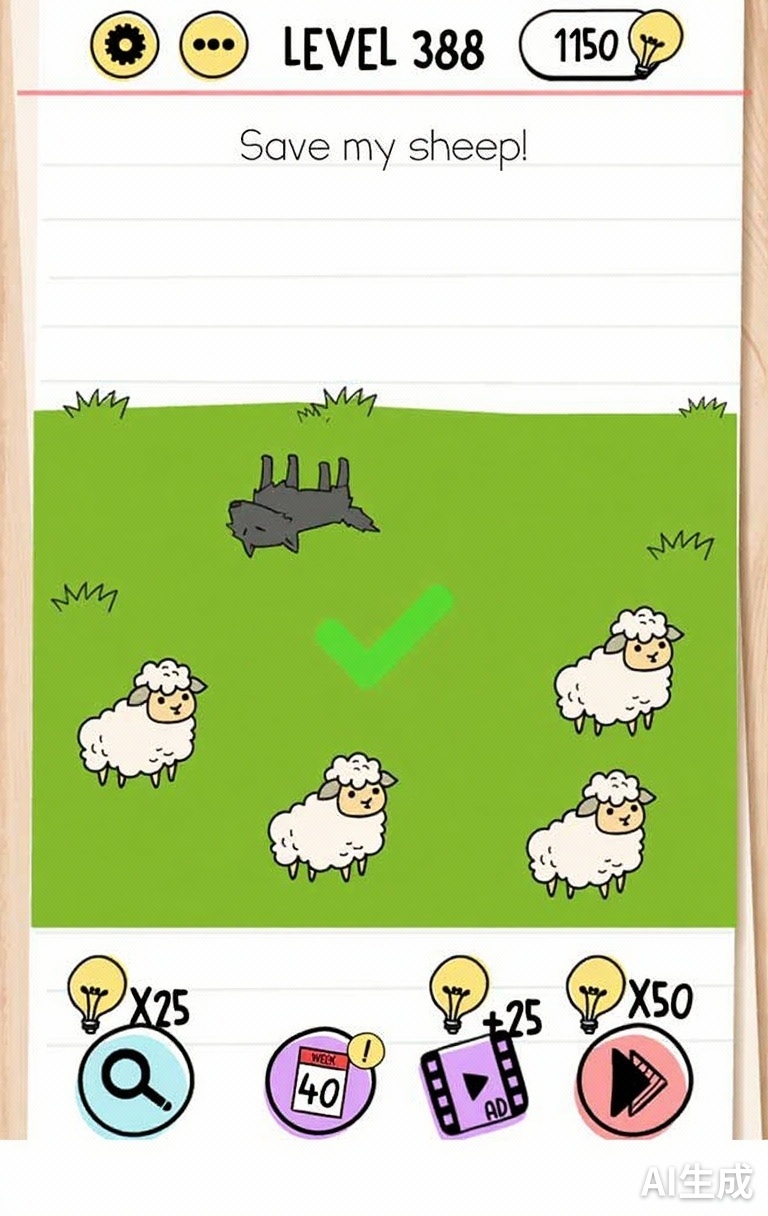Open the Week 40 calendar challenge

(x=322, y=1082)
